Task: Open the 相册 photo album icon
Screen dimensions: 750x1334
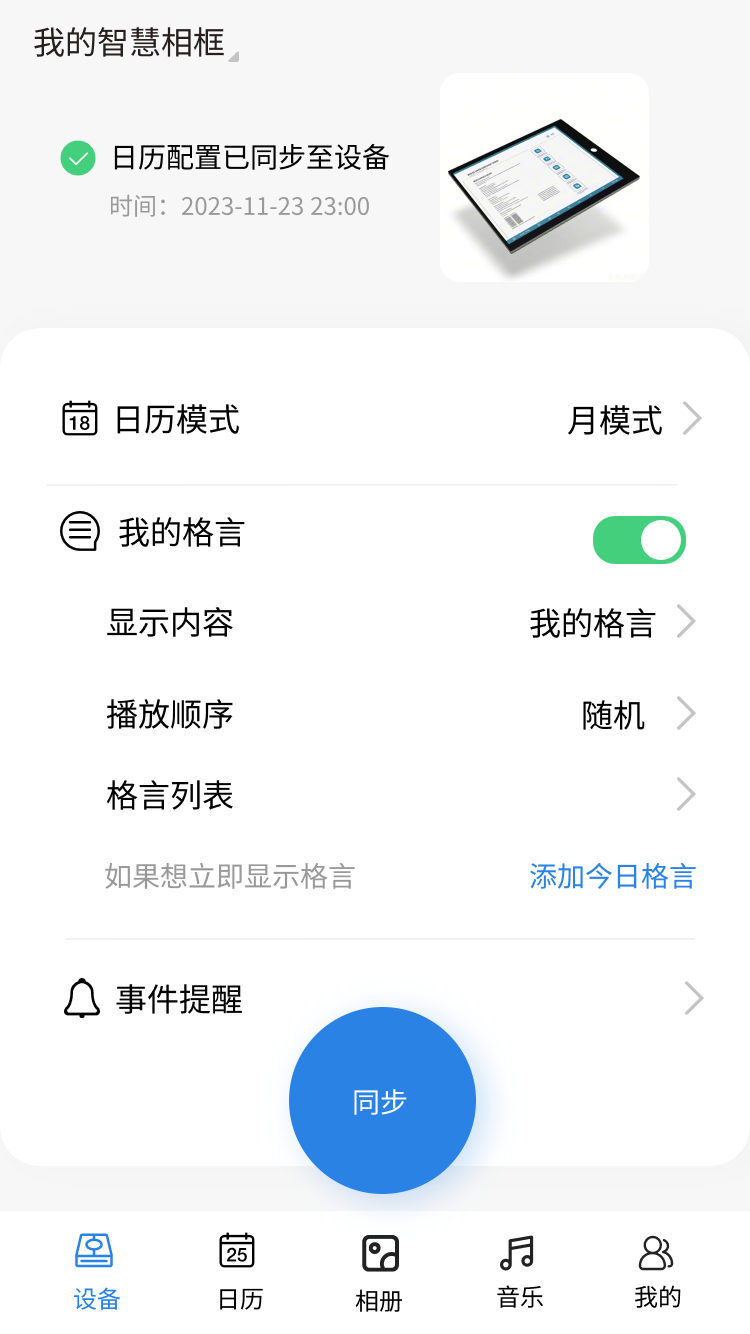Action: (x=378, y=1251)
